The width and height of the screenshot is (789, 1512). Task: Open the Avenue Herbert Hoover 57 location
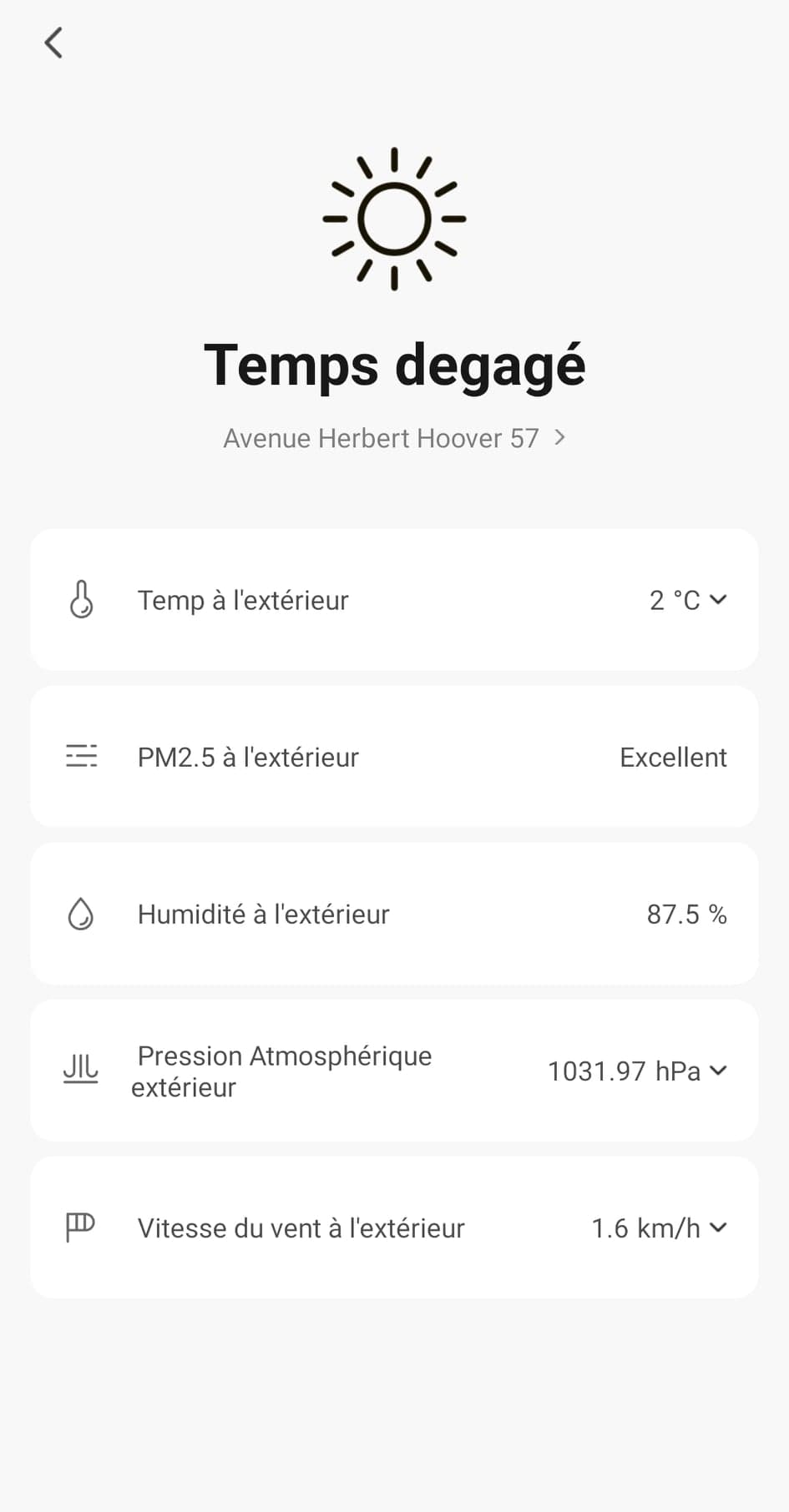coord(394,438)
